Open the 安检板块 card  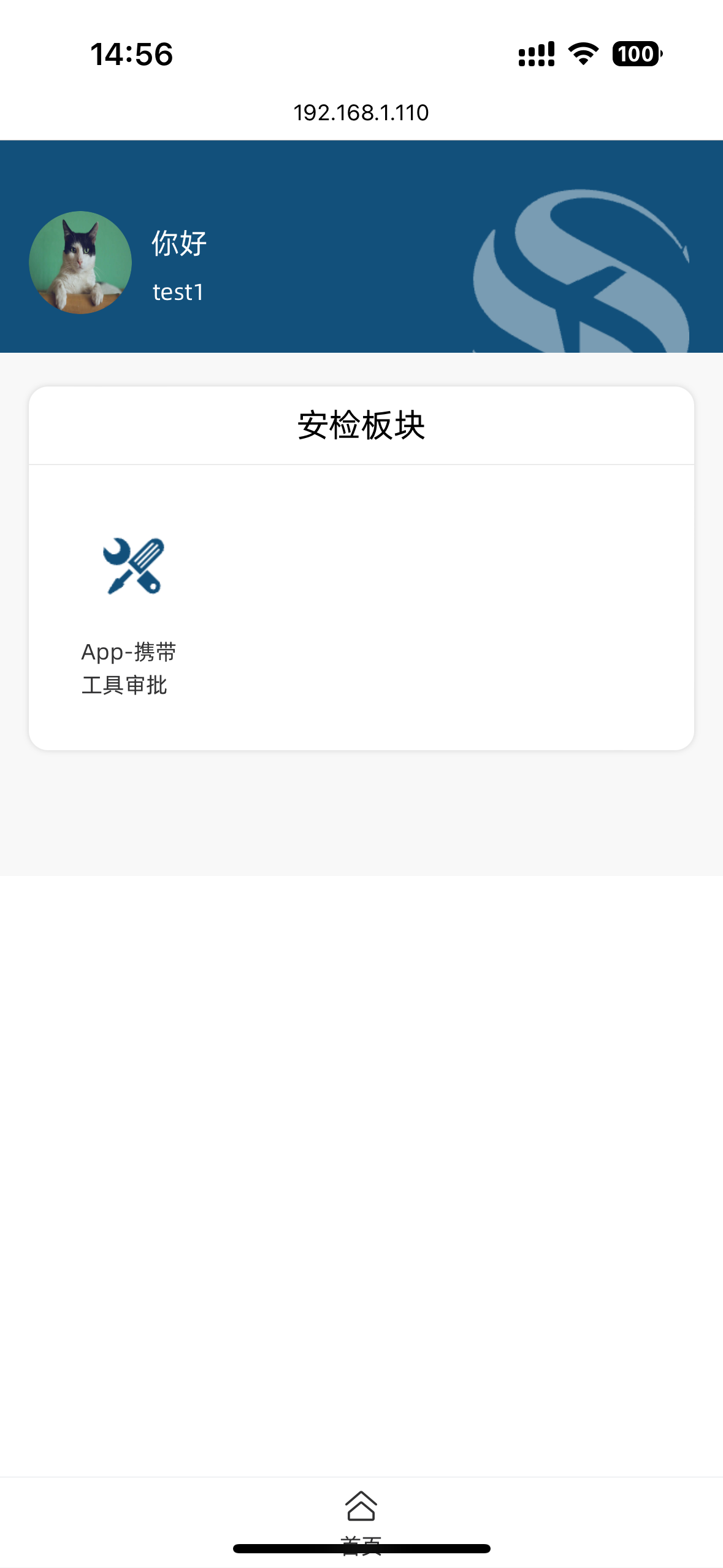point(361,567)
